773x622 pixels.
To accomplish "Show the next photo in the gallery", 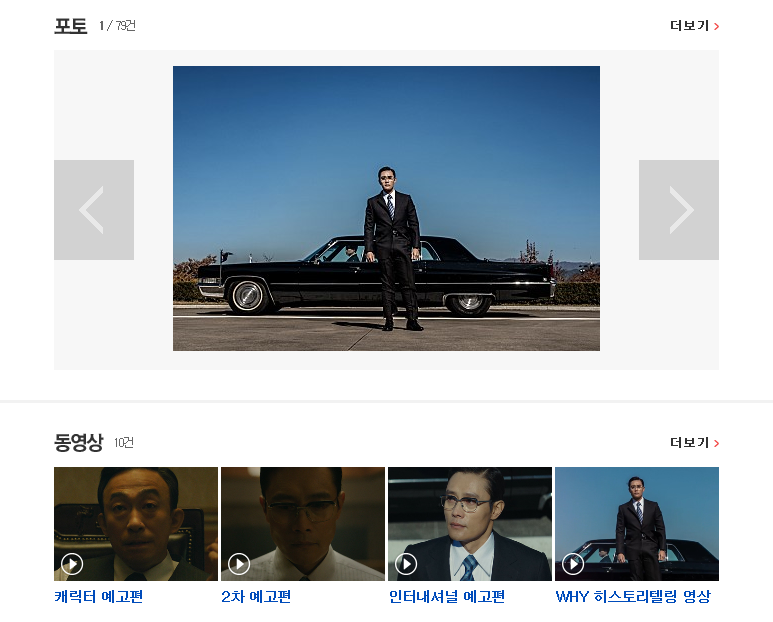I will point(678,210).
